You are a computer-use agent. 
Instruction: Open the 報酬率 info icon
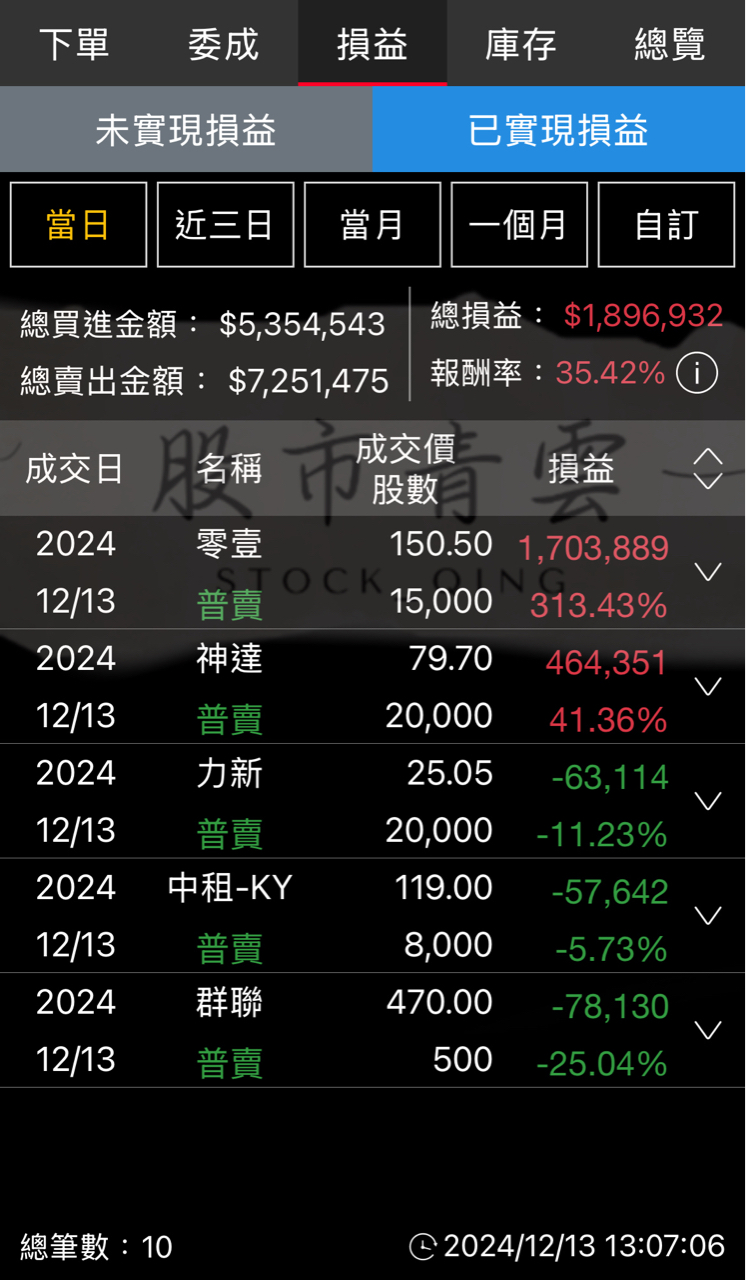tap(697, 374)
